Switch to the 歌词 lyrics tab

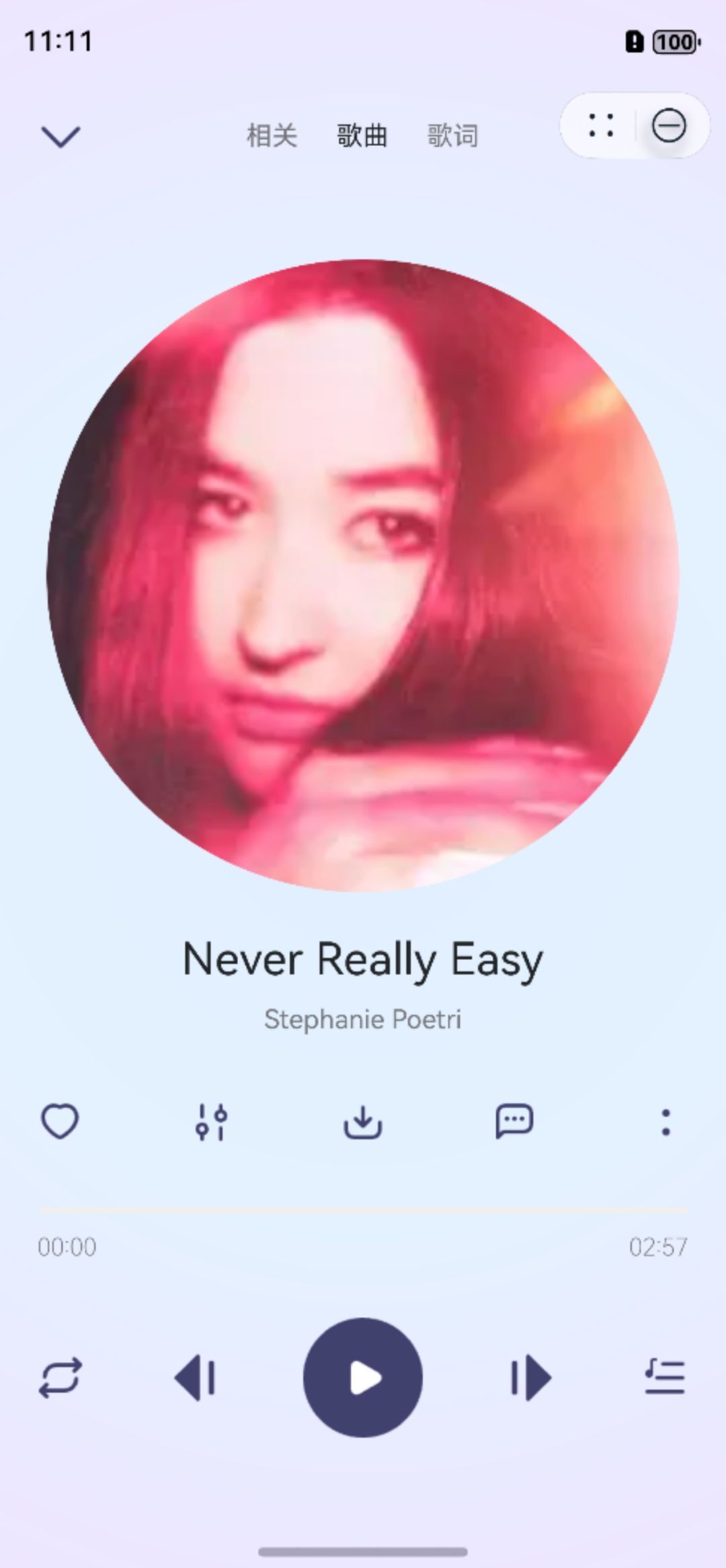click(x=452, y=136)
